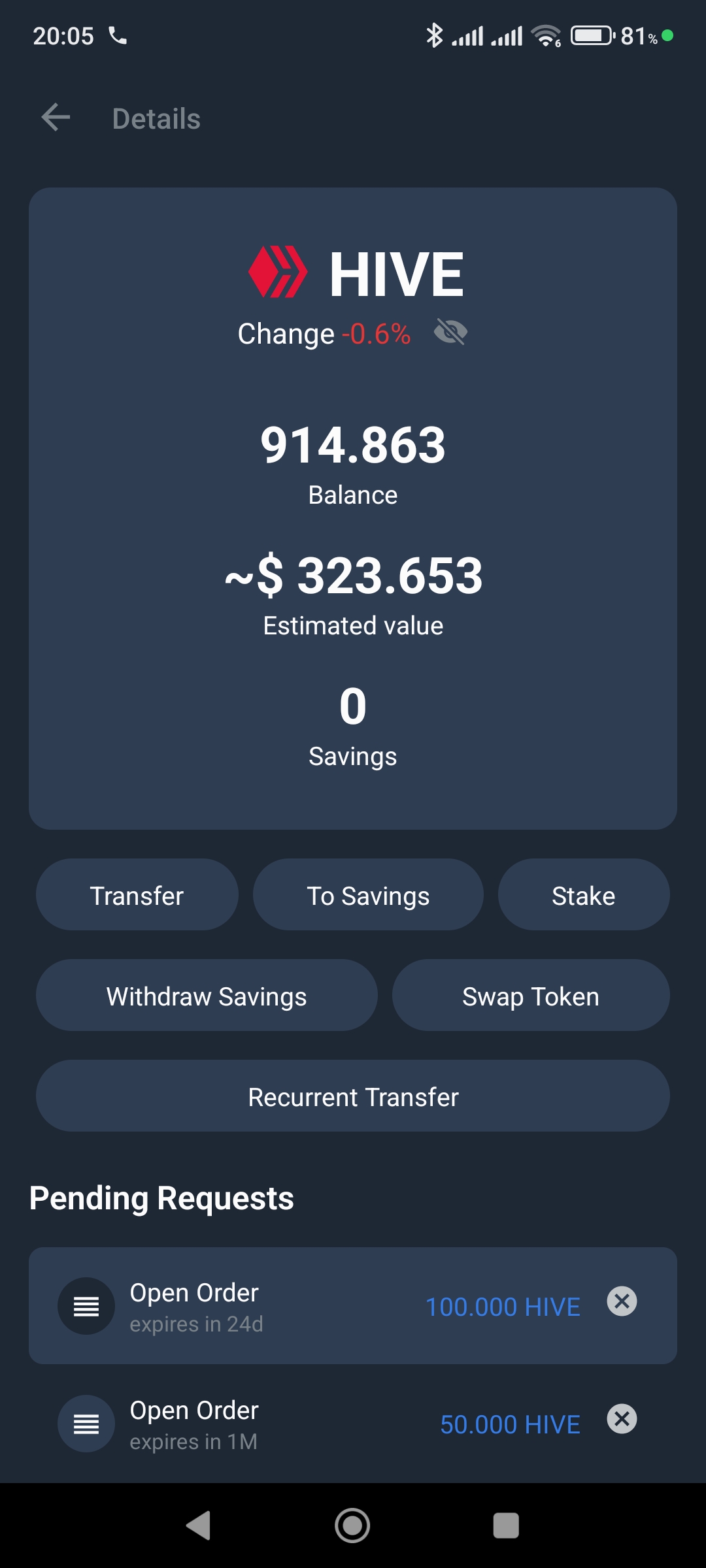Tap the Transfer button
This screenshot has height=1568, width=706.
tap(137, 895)
